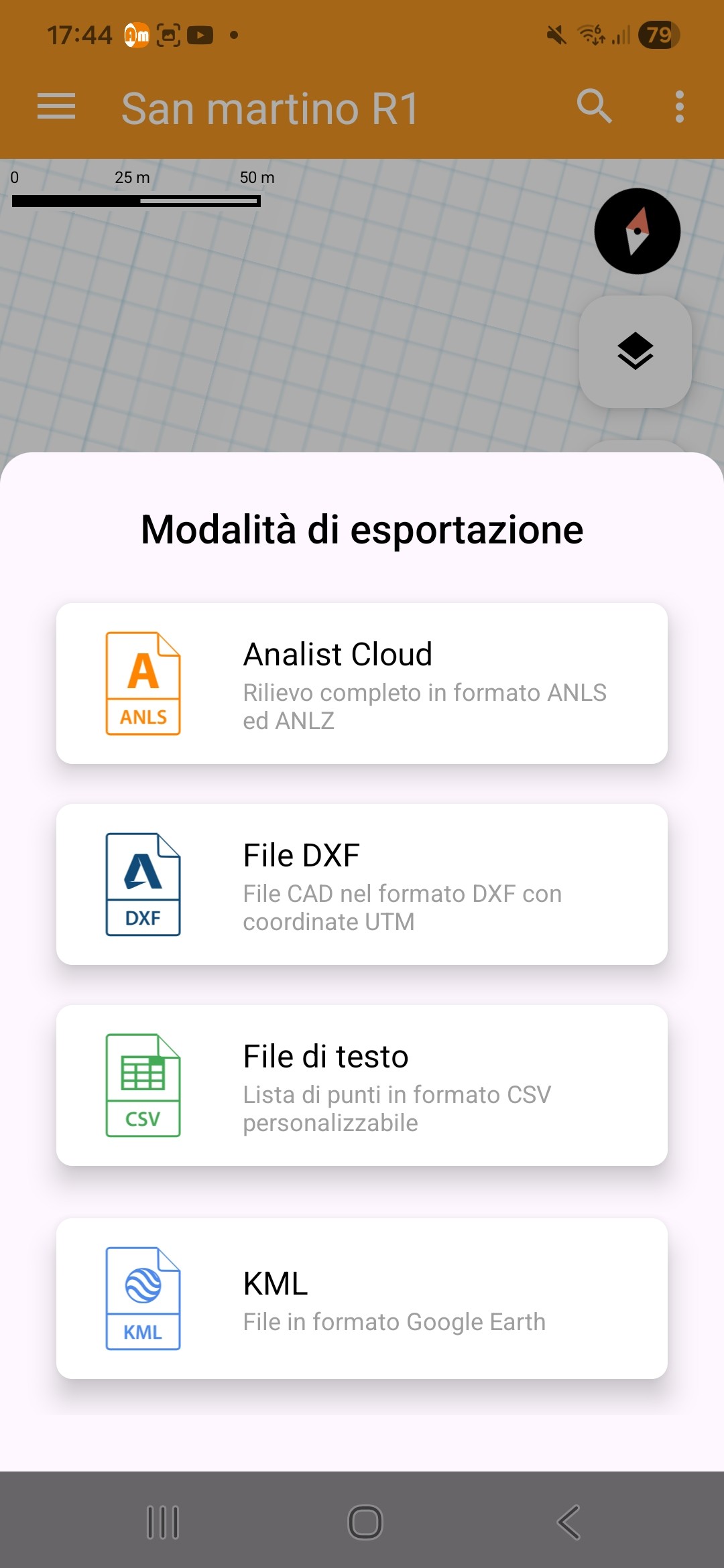Viewport: 724px width, 1568px height.
Task: Tap the compass to reset map orientation
Action: [x=637, y=231]
